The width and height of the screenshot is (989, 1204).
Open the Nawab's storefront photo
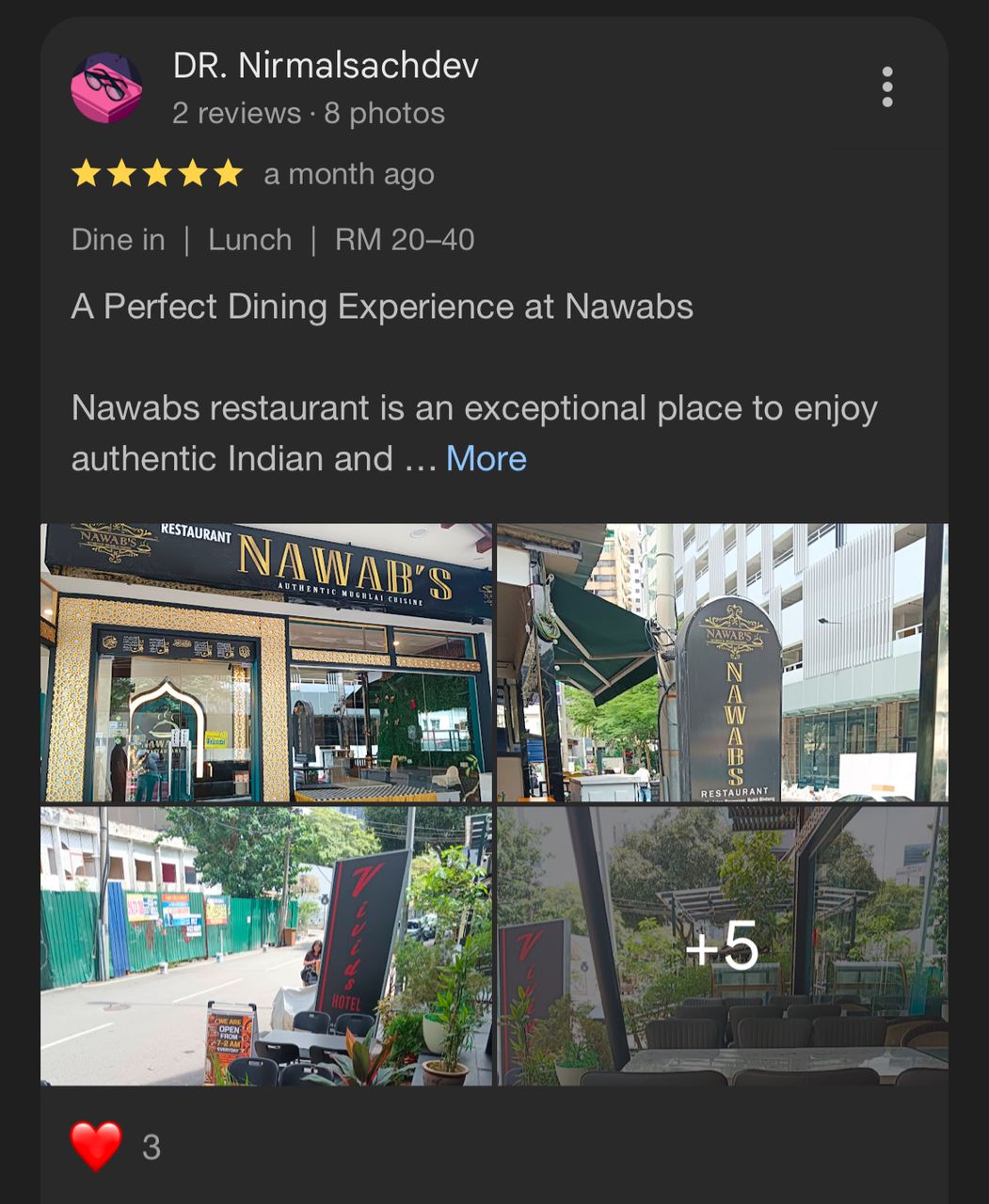point(266,662)
